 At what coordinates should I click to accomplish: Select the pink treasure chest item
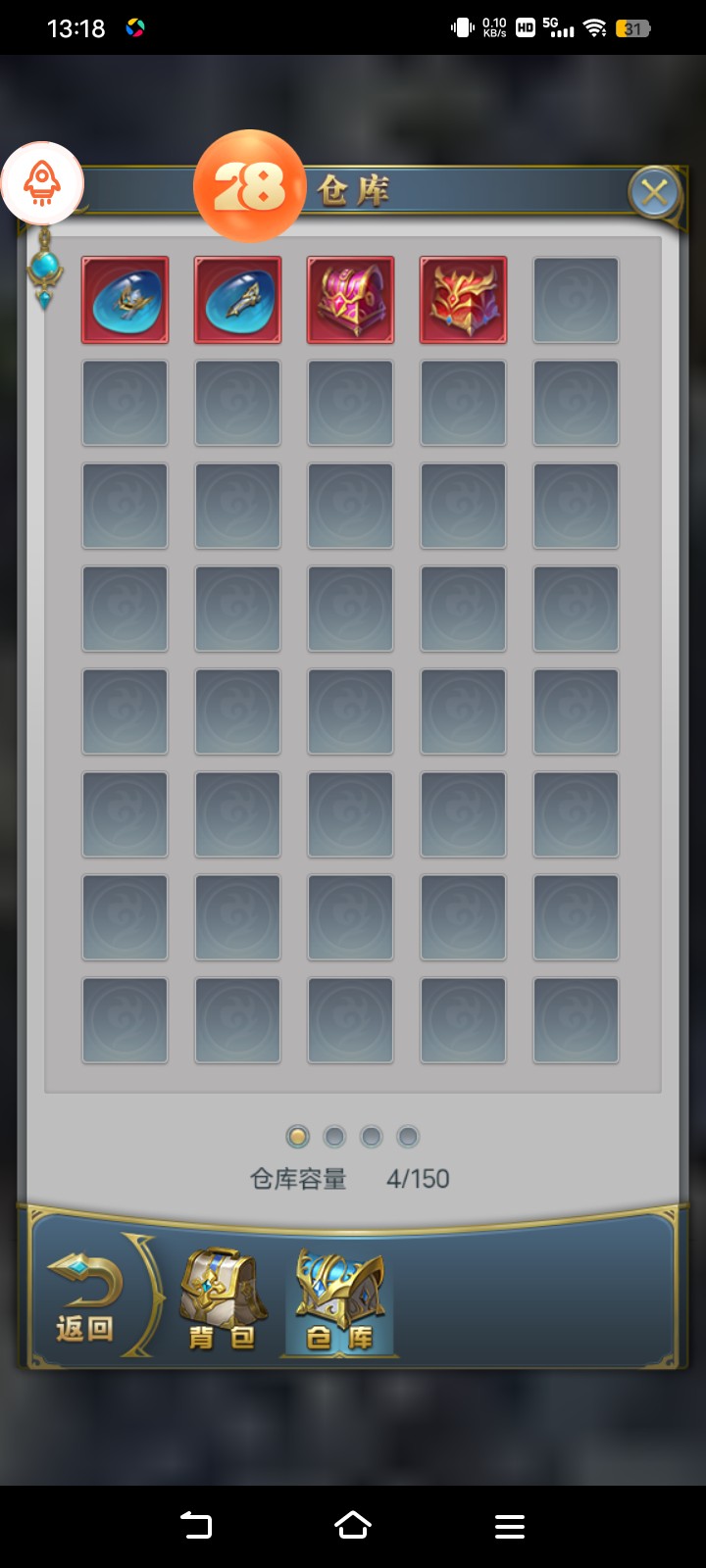(x=350, y=300)
